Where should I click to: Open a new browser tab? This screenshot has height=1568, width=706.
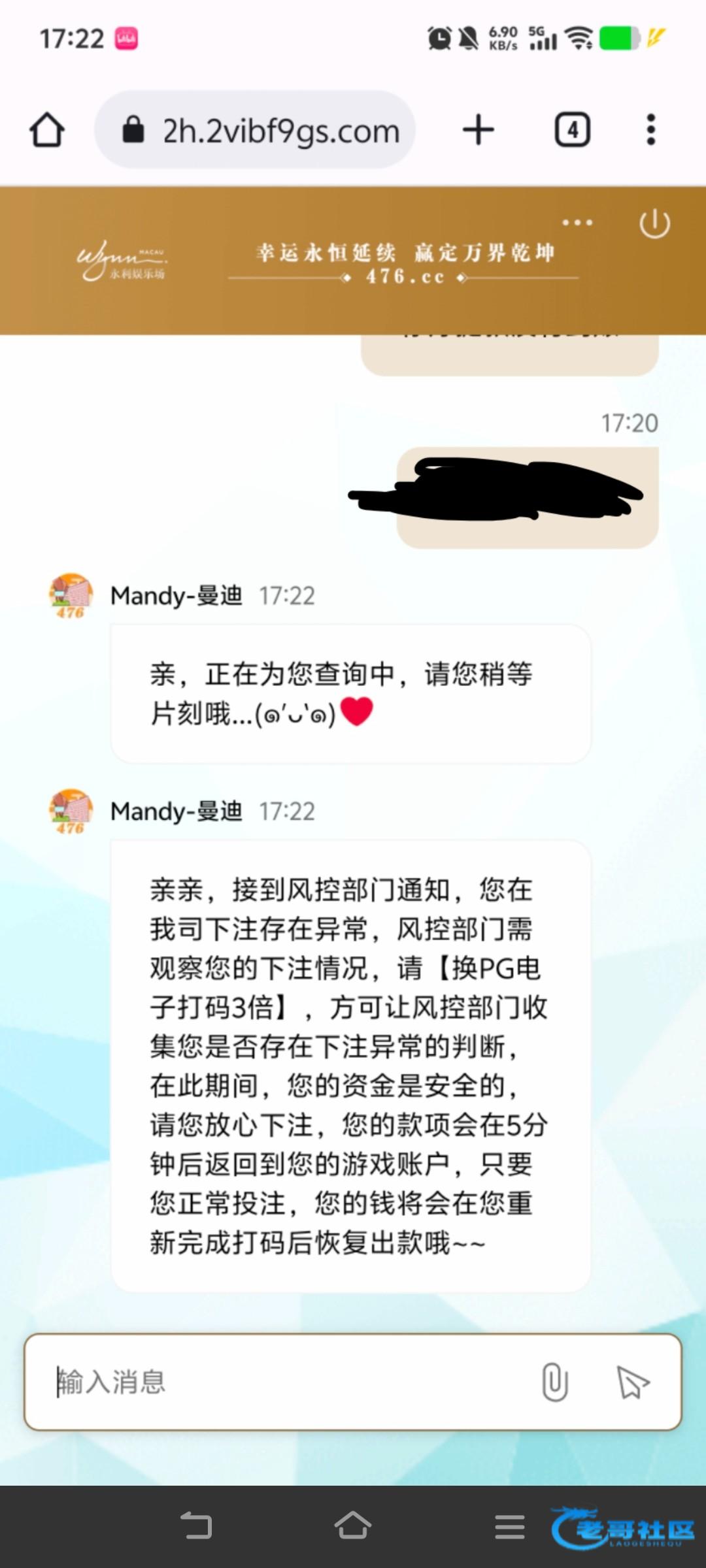coord(479,129)
